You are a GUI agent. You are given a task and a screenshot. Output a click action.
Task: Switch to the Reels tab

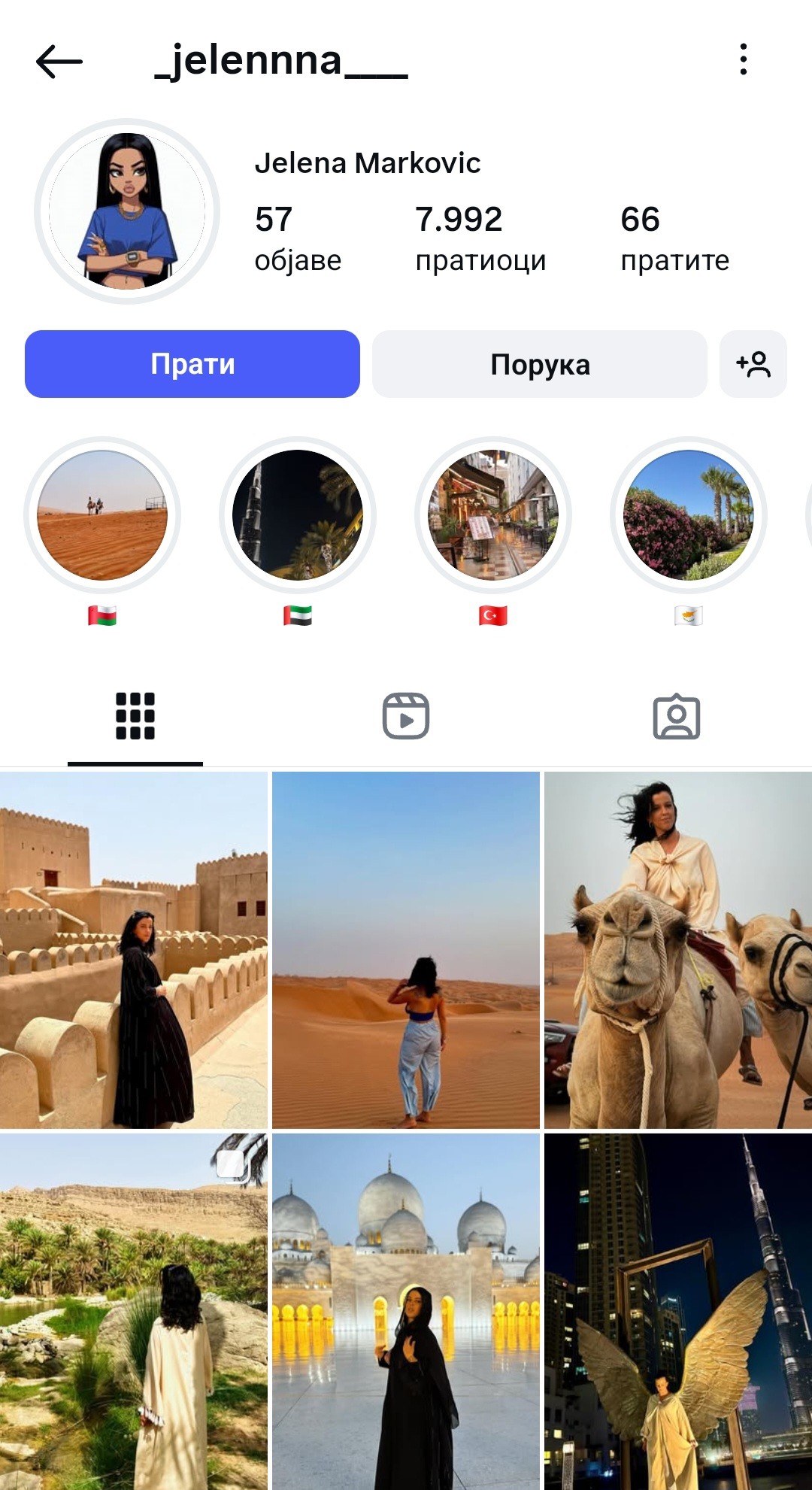[x=406, y=716]
